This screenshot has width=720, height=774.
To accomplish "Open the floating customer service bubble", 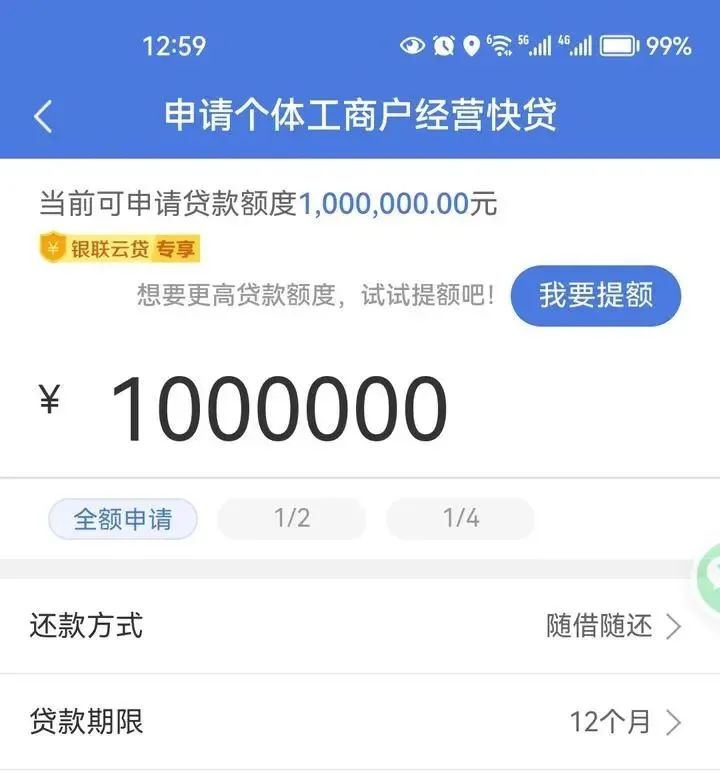I will [709, 574].
